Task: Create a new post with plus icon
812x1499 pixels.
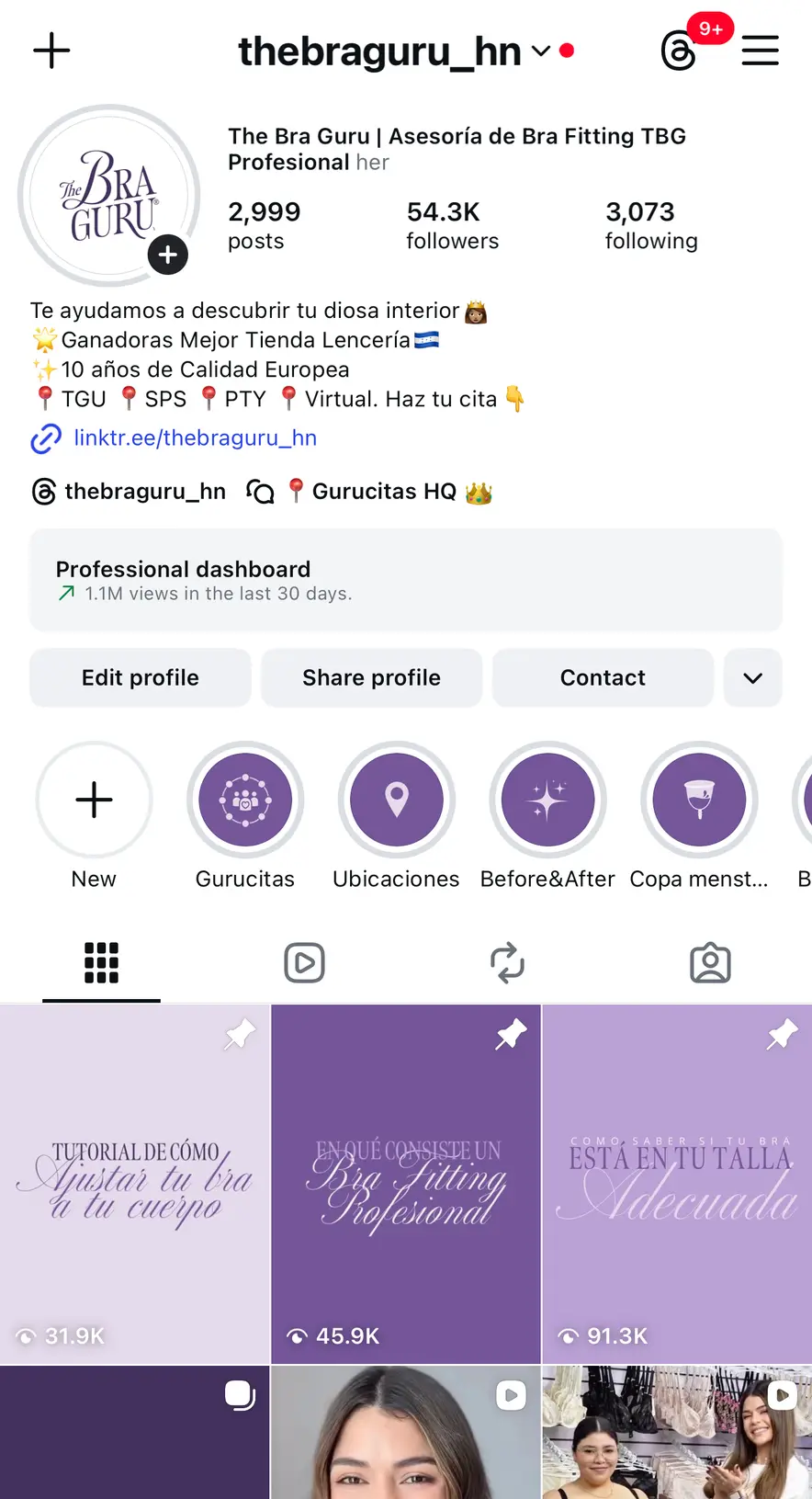Action: click(x=51, y=51)
